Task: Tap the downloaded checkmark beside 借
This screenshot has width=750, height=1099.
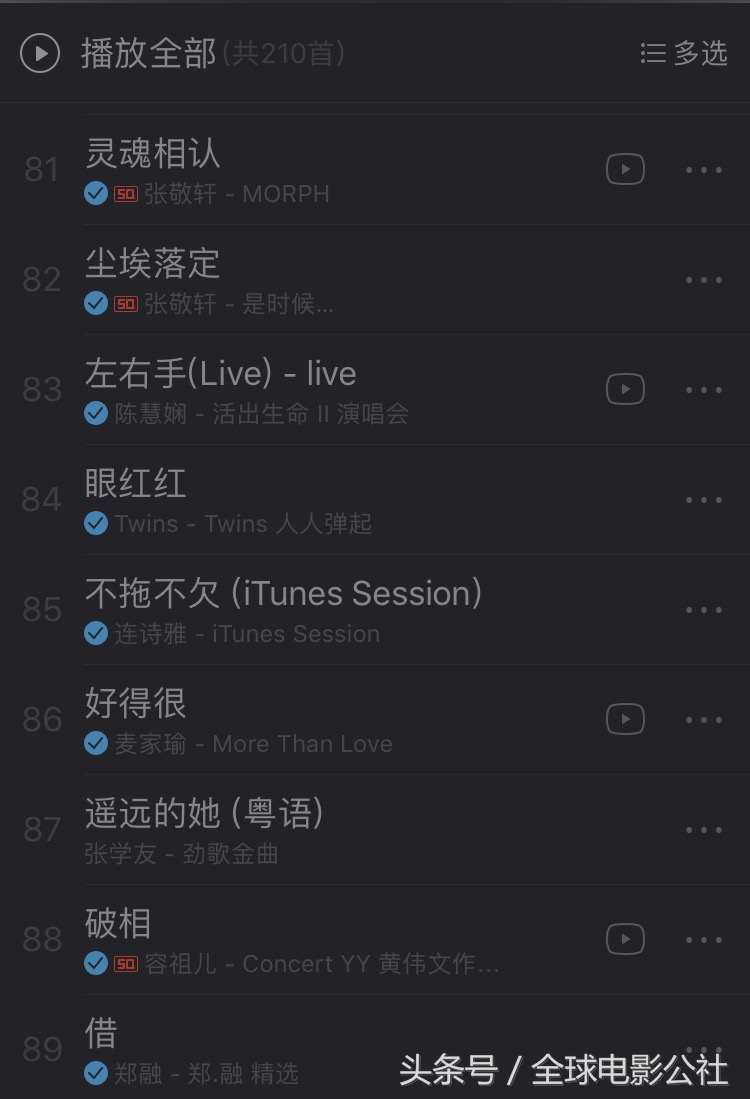Action: tap(96, 1073)
